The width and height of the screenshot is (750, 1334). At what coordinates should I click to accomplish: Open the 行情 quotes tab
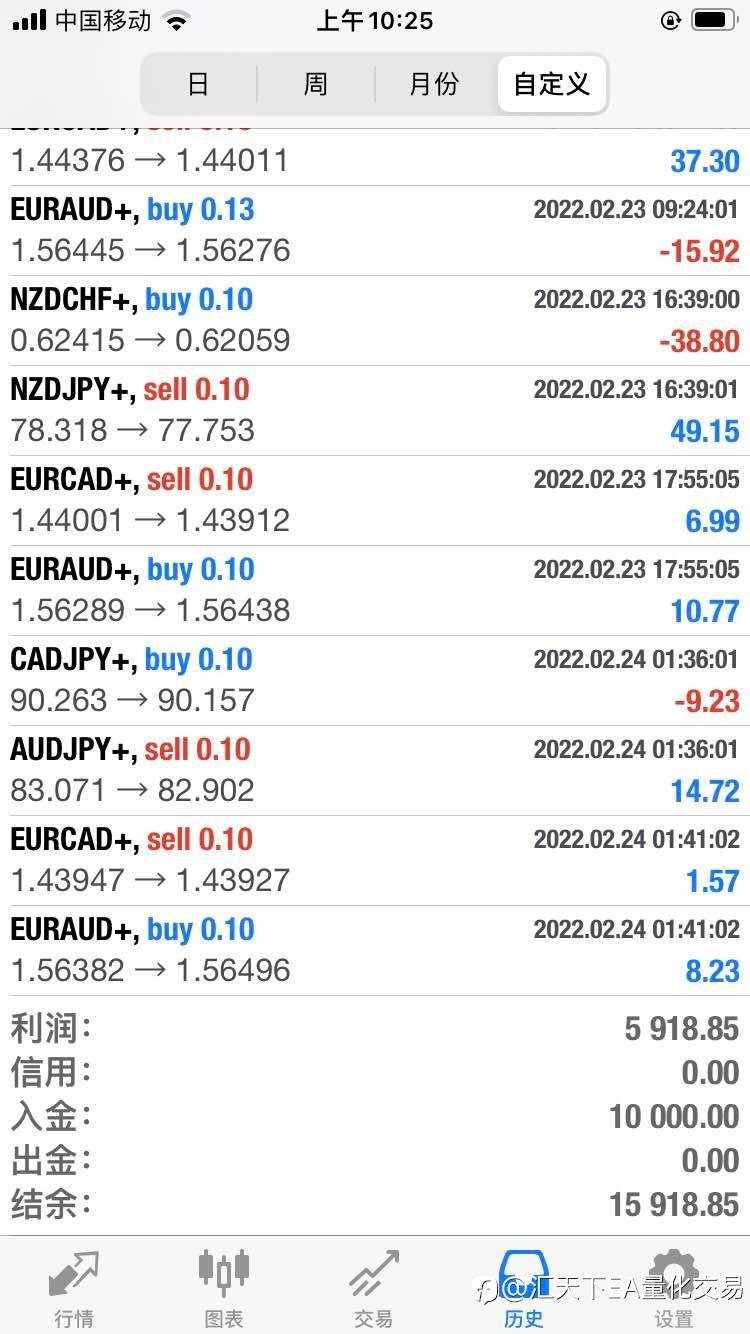(74, 1288)
